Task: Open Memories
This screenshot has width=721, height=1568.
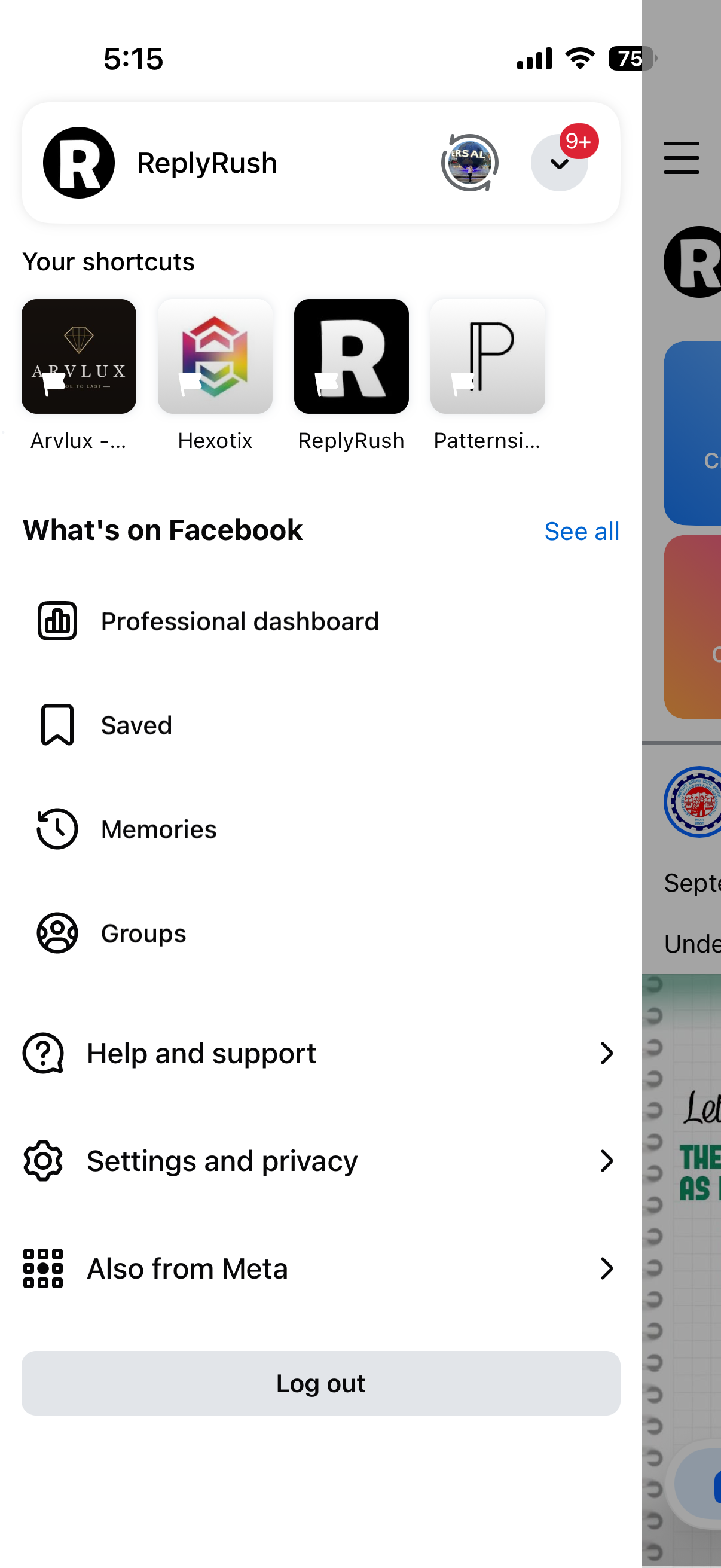Action: [320, 829]
